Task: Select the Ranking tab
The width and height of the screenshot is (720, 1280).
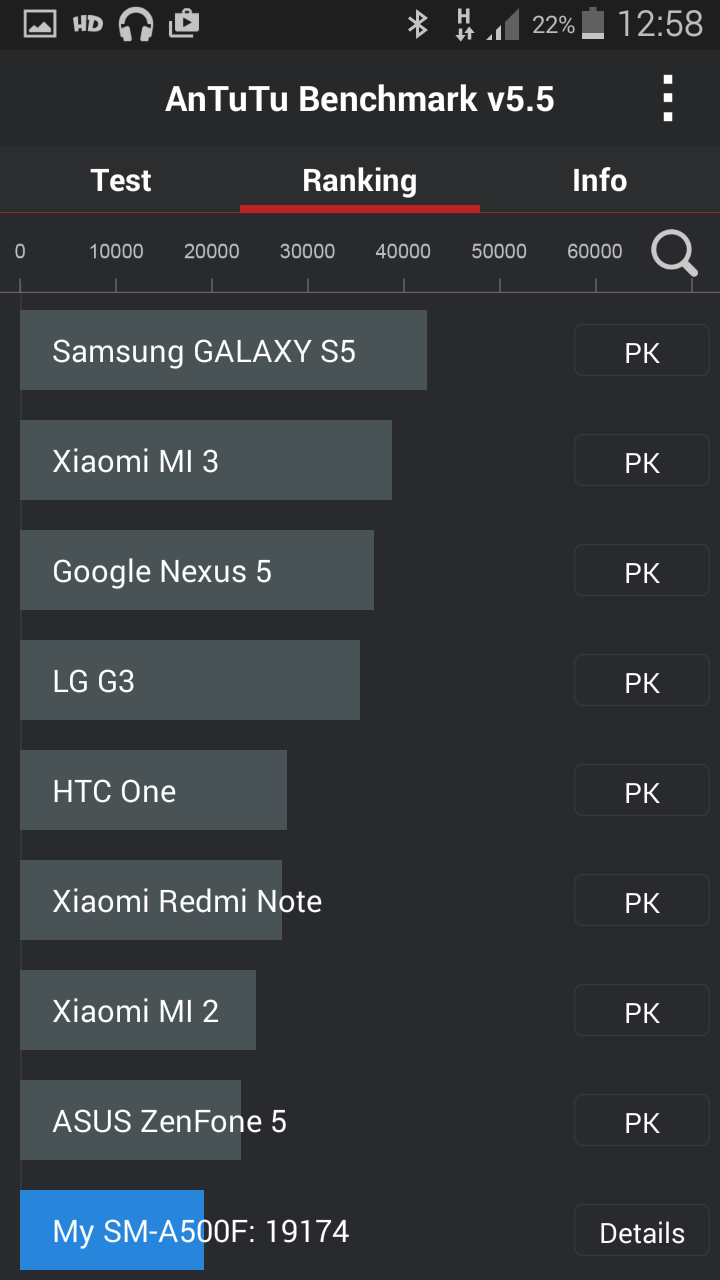Action: pyautogui.click(x=360, y=181)
